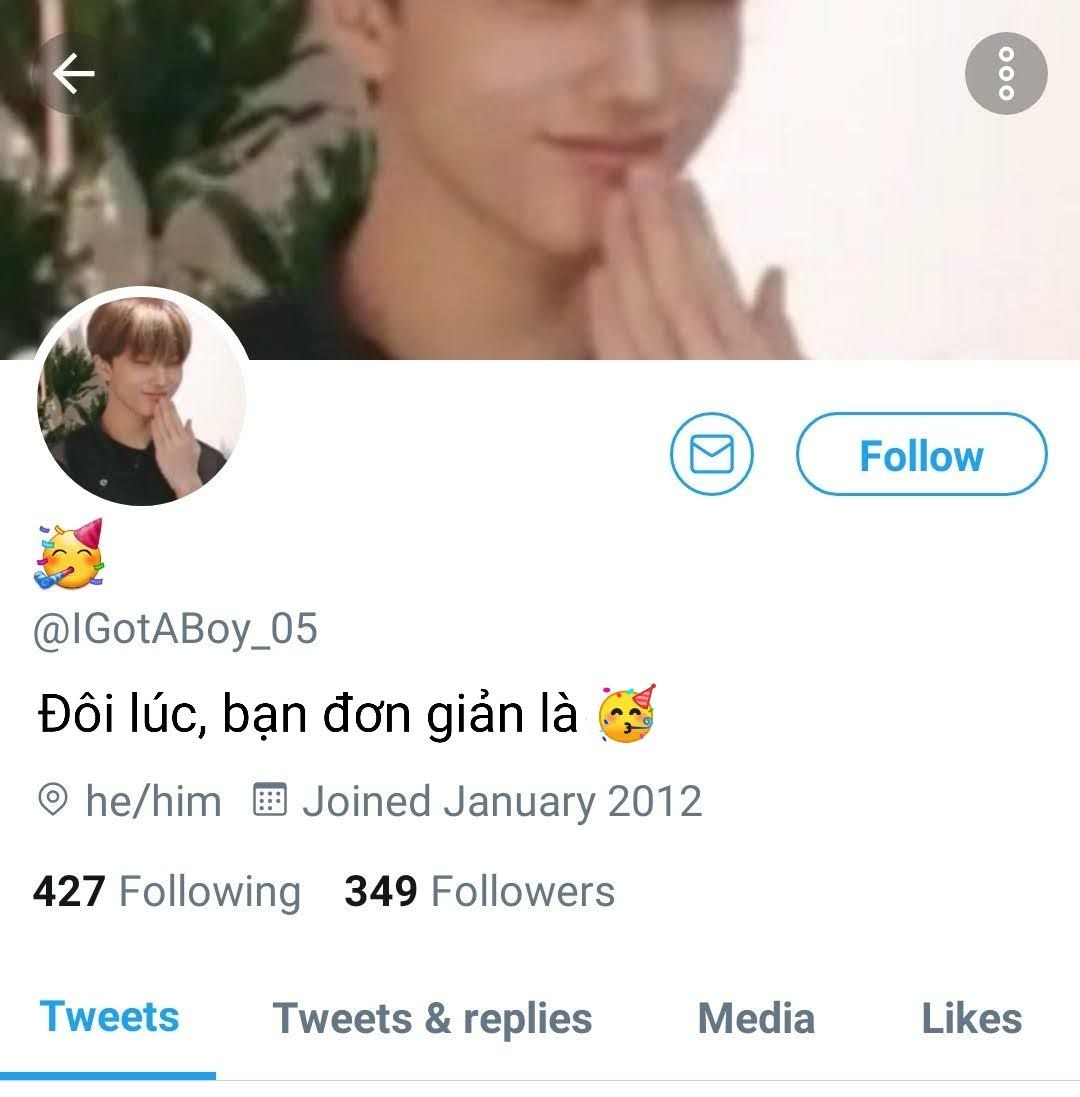This screenshot has width=1080, height=1097.
Task: Follow the @IGotABoy_05 account
Action: (x=921, y=455)
